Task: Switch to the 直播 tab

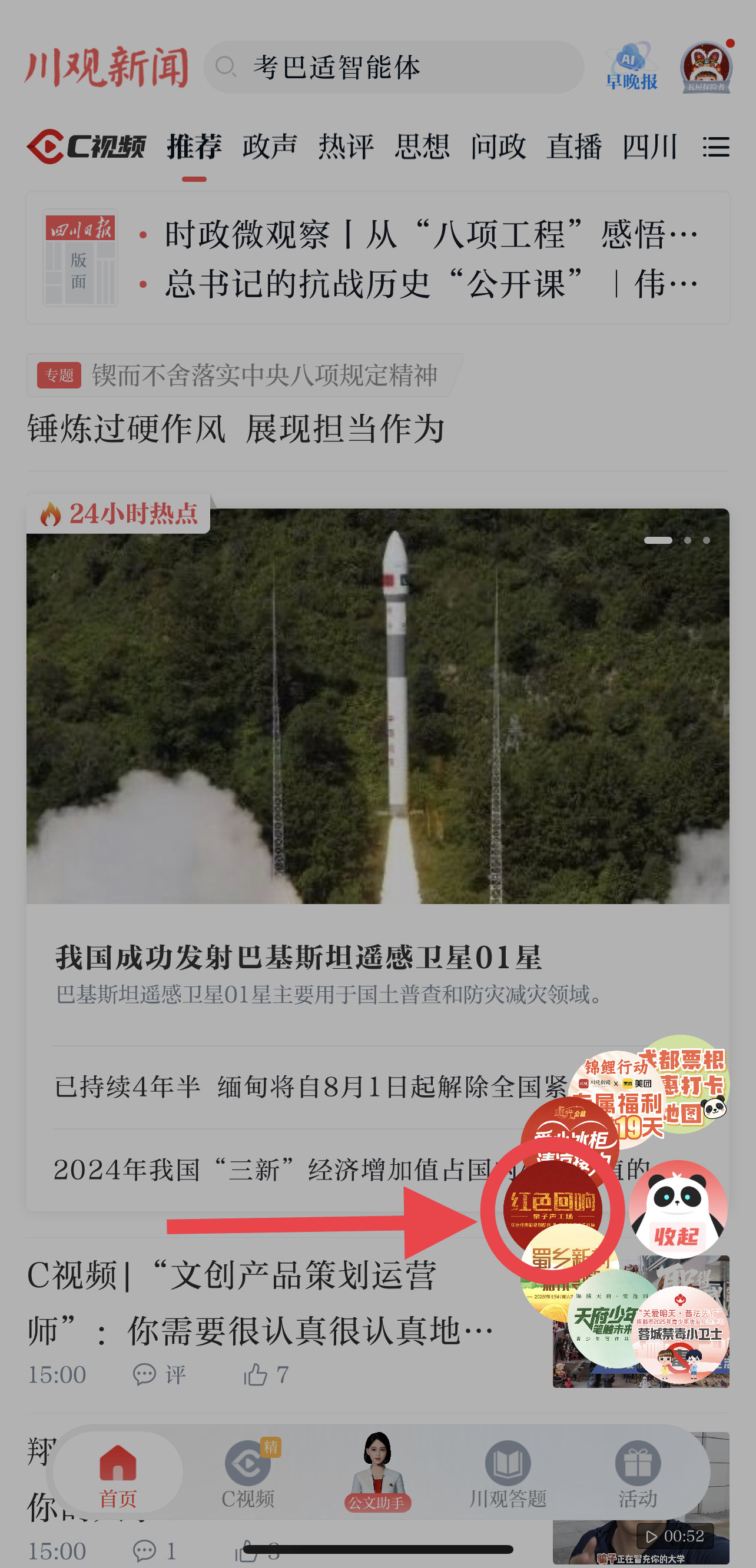Action: pos(574,147)
